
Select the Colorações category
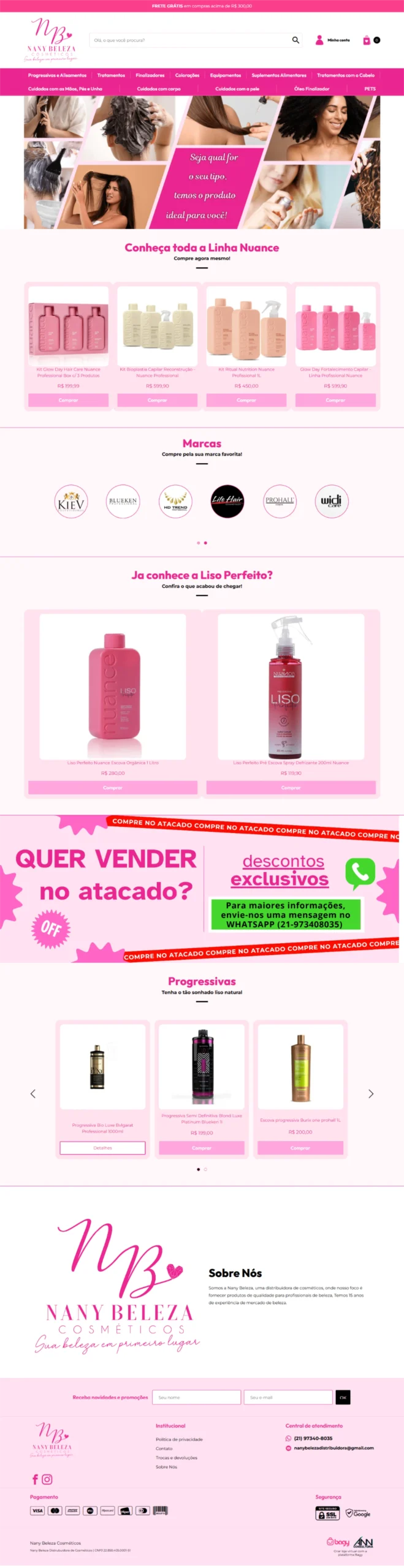point(187,75)
